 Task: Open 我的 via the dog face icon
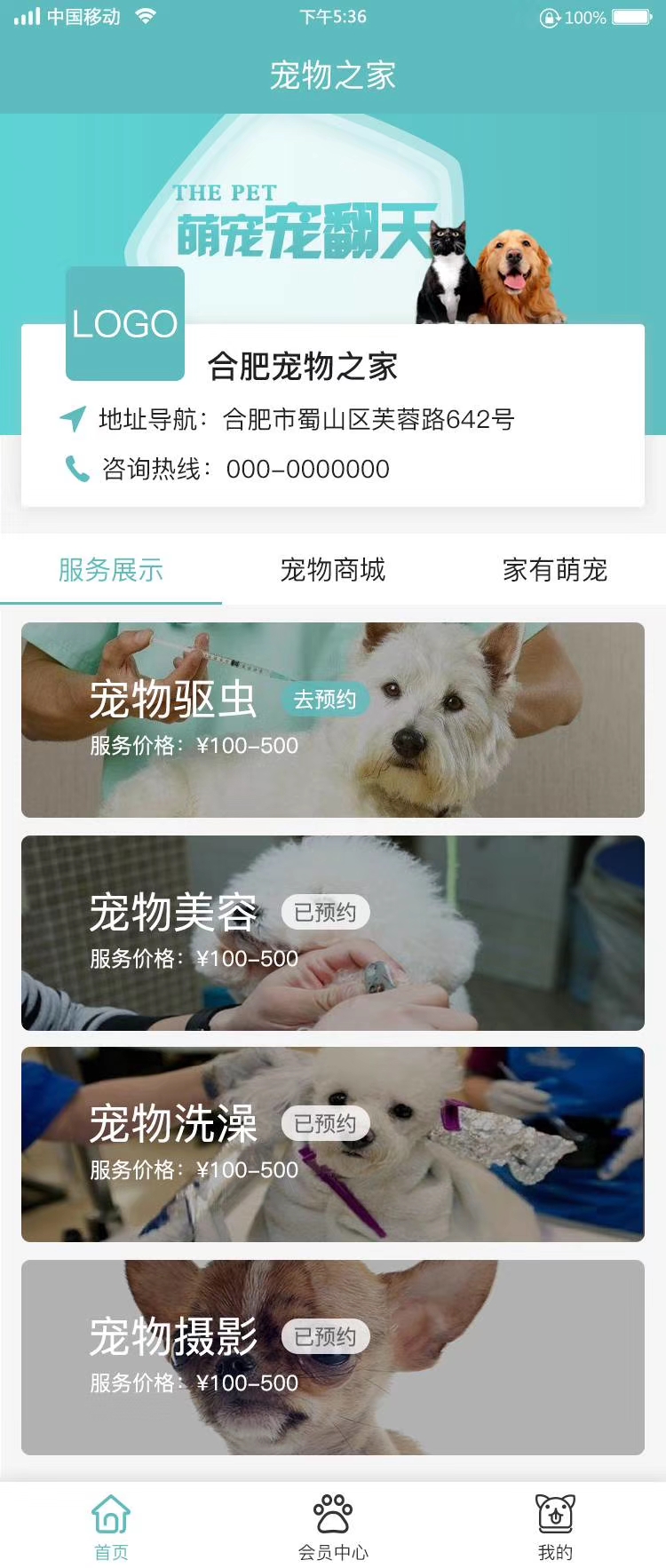(554, 1509)
